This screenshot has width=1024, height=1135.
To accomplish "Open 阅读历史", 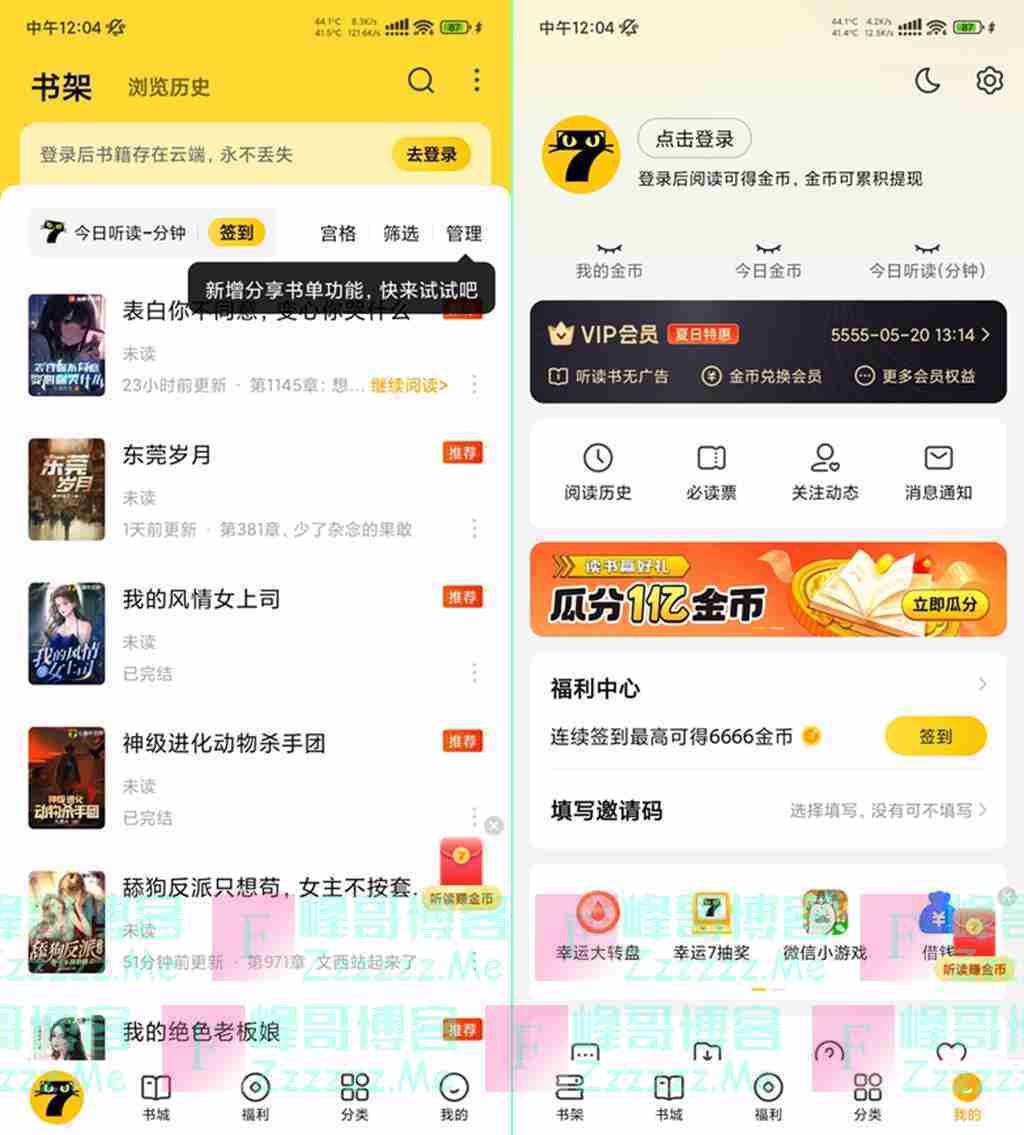I will click(x=598, y=472).
